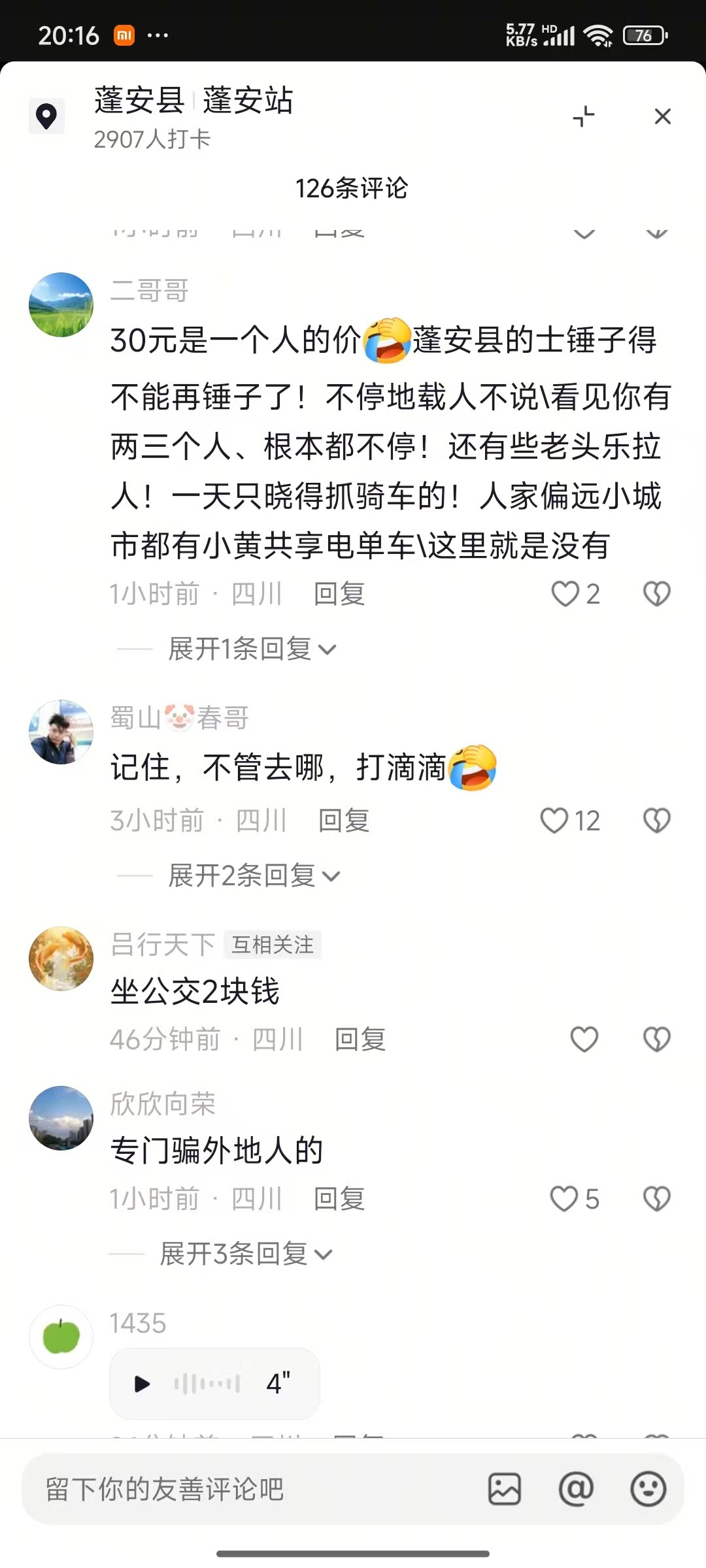Dislike 欣欣向荣's comment
This screenshot has height=1568, width=706.
click(x=656, y=1199)
